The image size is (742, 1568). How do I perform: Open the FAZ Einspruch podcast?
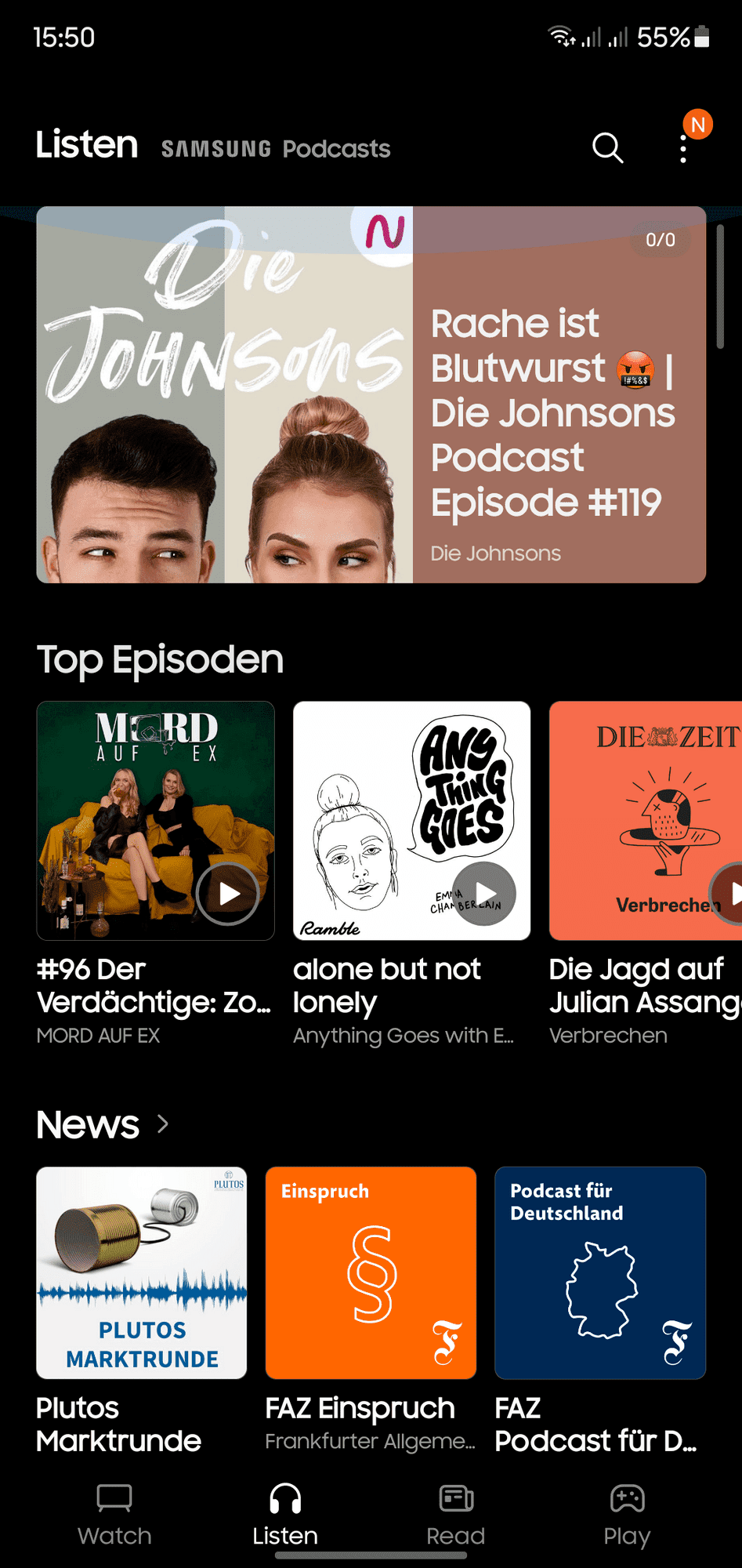(371, 1272)
